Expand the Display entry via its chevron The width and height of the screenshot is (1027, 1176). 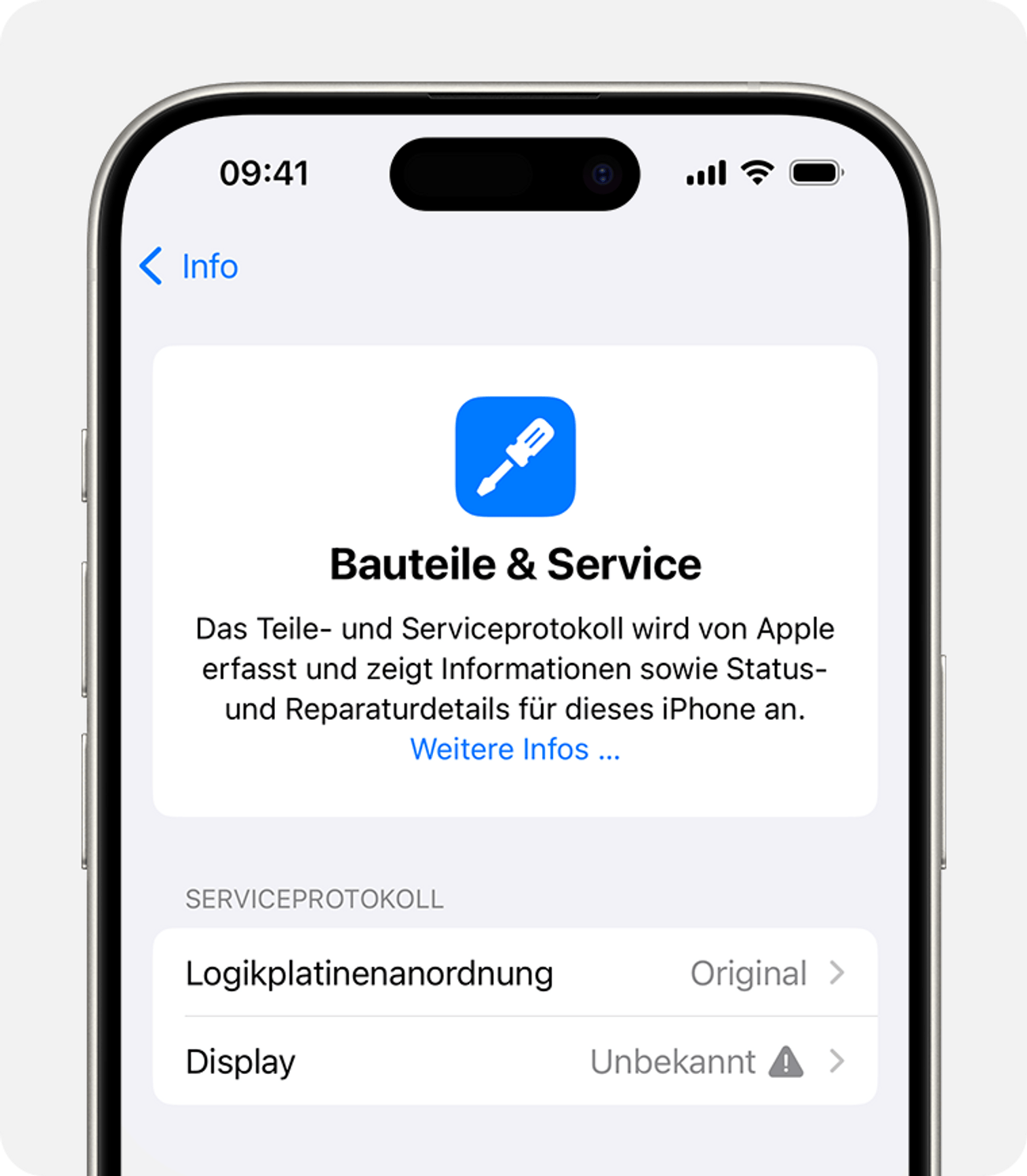click(x=839, y=1062)
